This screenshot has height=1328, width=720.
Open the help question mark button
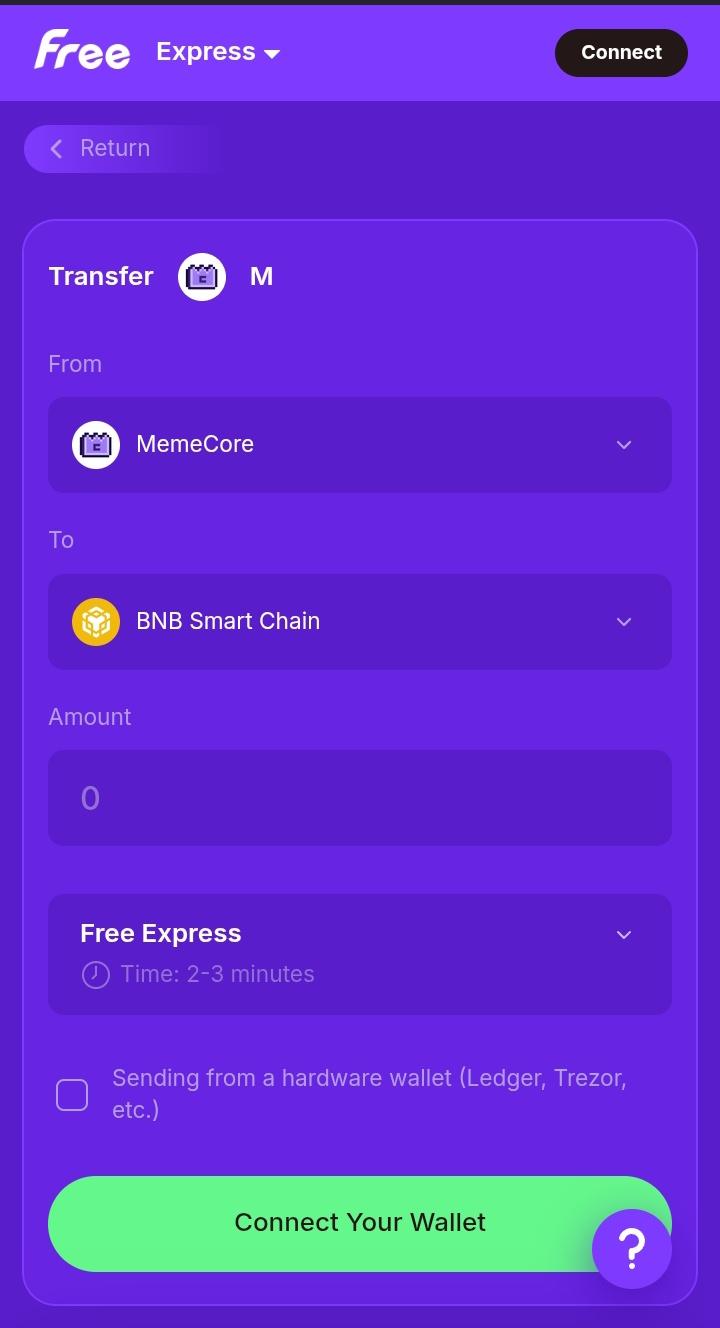[631, 1248]
